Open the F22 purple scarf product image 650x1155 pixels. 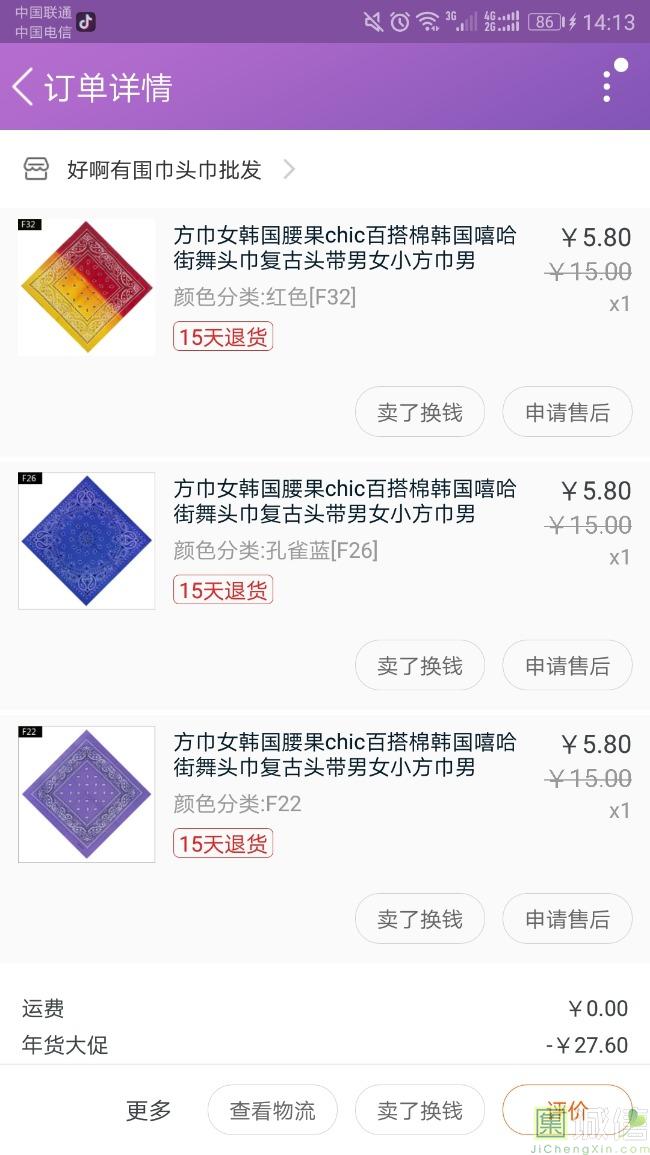click(x=87, y=794)
